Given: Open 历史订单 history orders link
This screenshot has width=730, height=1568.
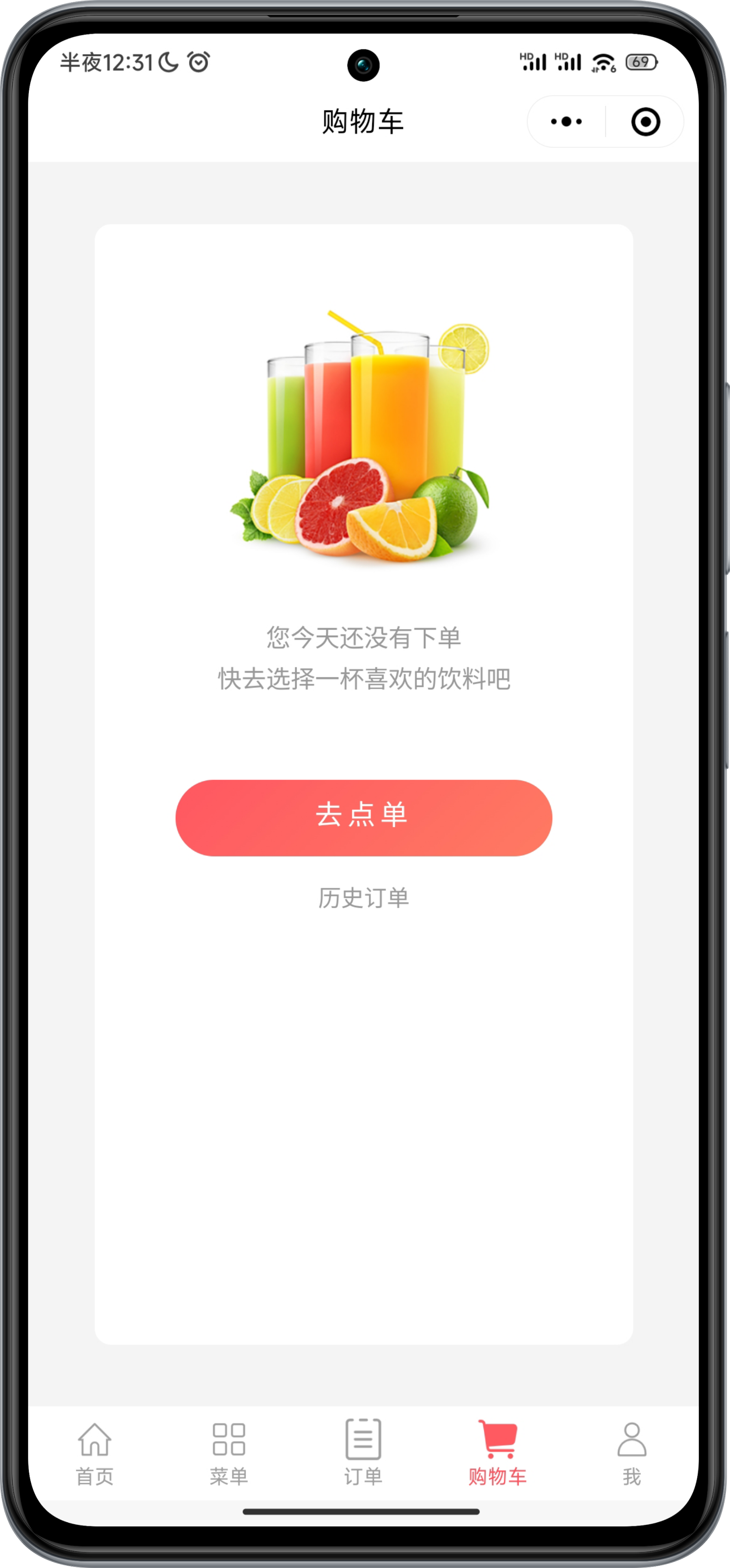Looking at the screenshot, I should point(363,898).
